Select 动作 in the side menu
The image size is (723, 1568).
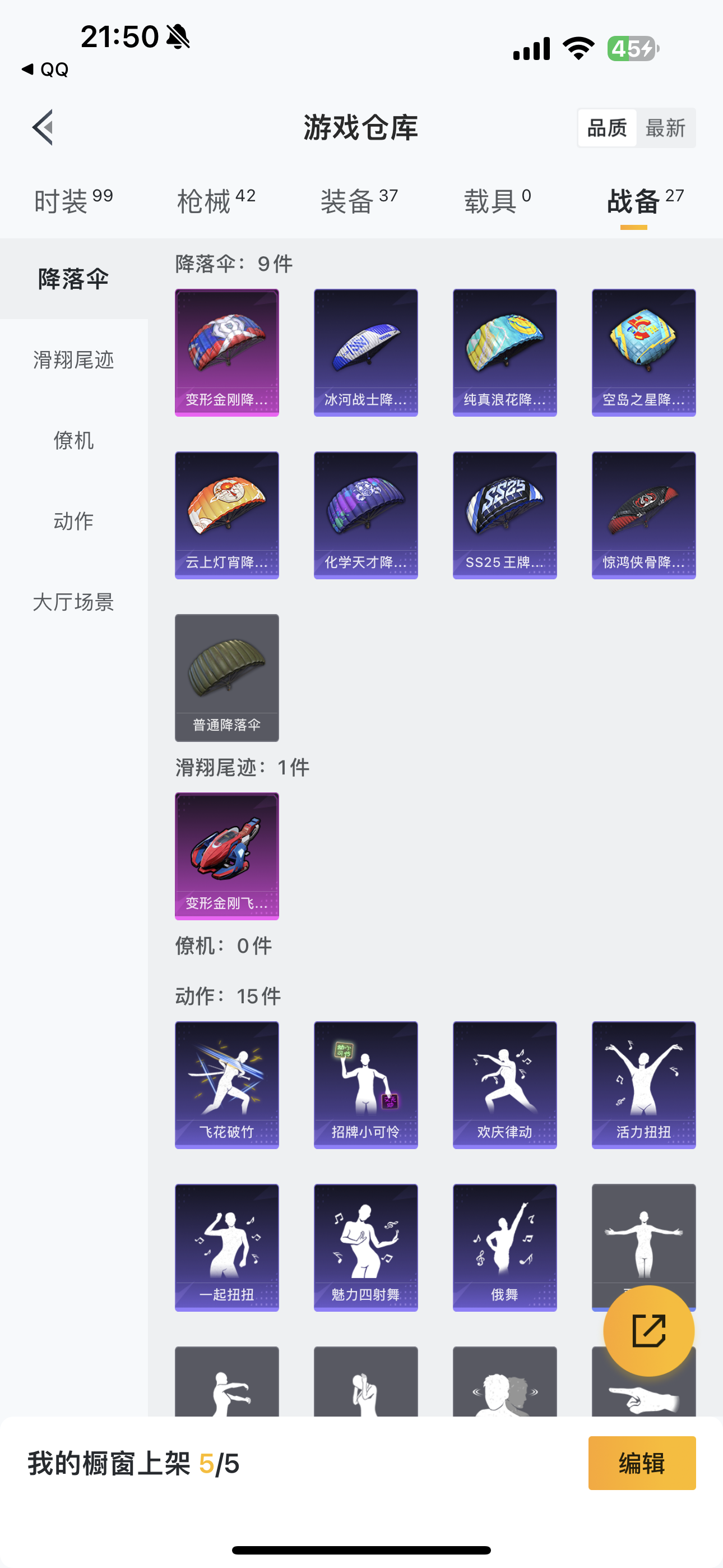pyautogui.click(x=73, y=521)
